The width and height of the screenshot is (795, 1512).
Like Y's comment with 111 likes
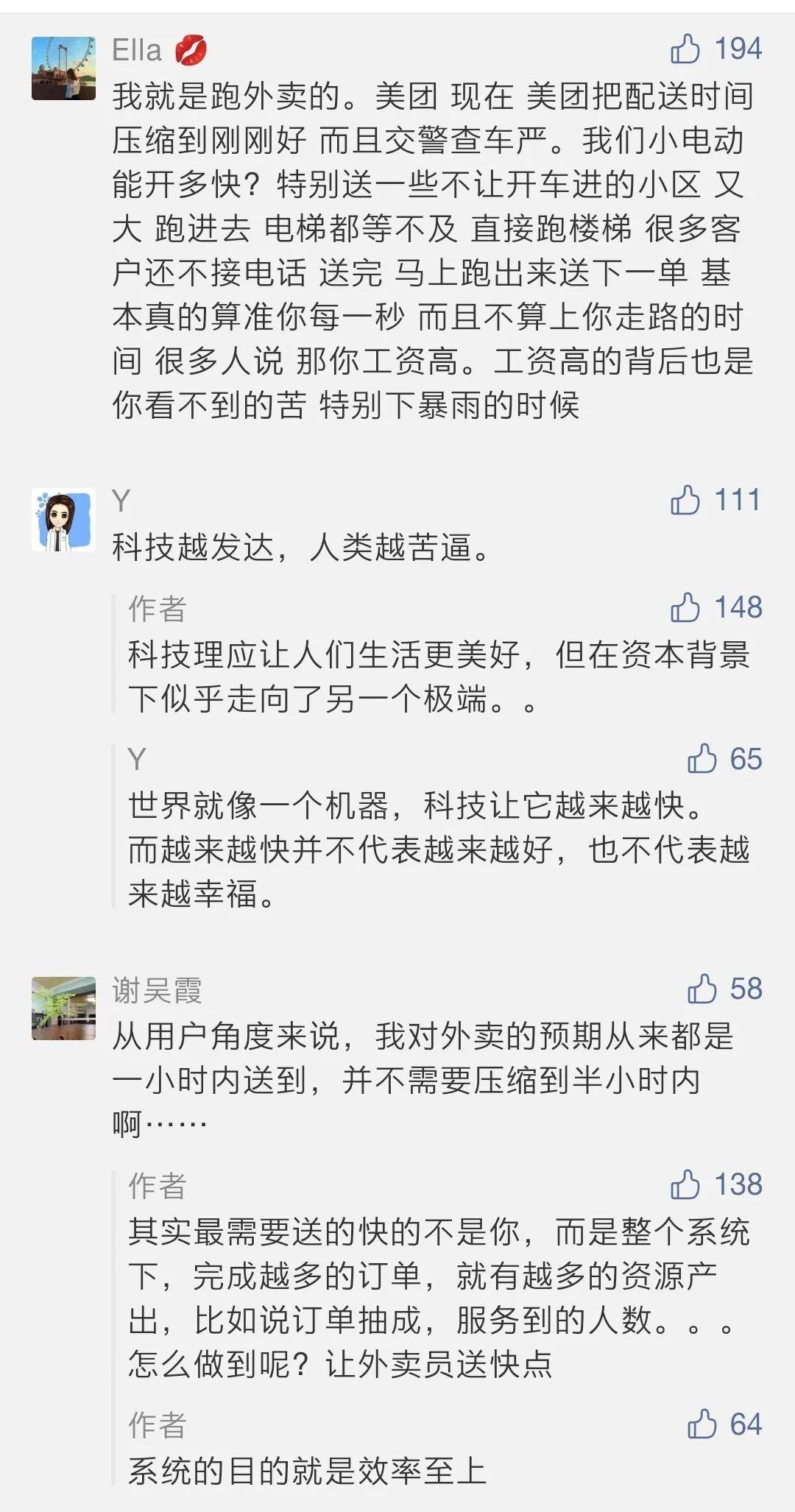click(x=685, y=500)
